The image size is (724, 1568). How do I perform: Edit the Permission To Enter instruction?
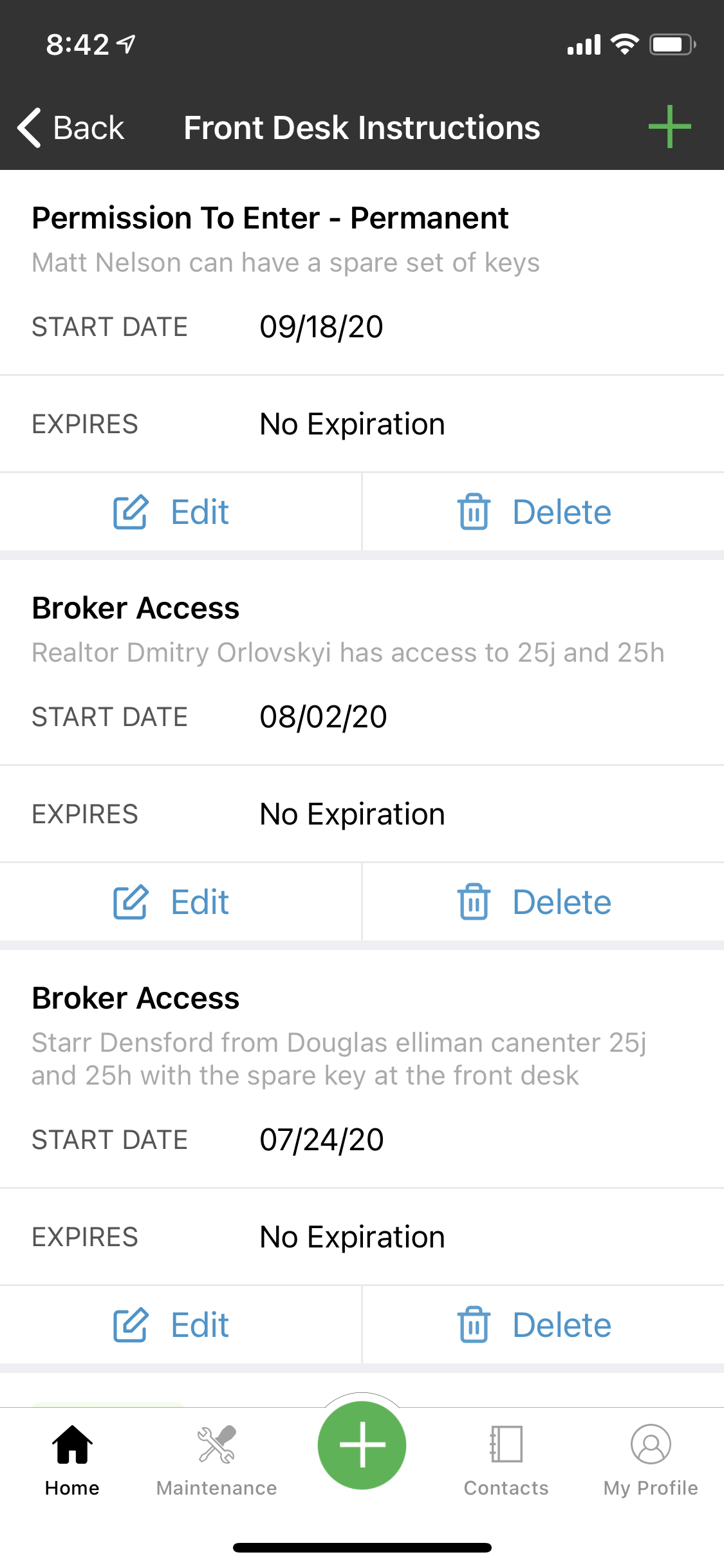pyautogui.click(x=172, y=512)
